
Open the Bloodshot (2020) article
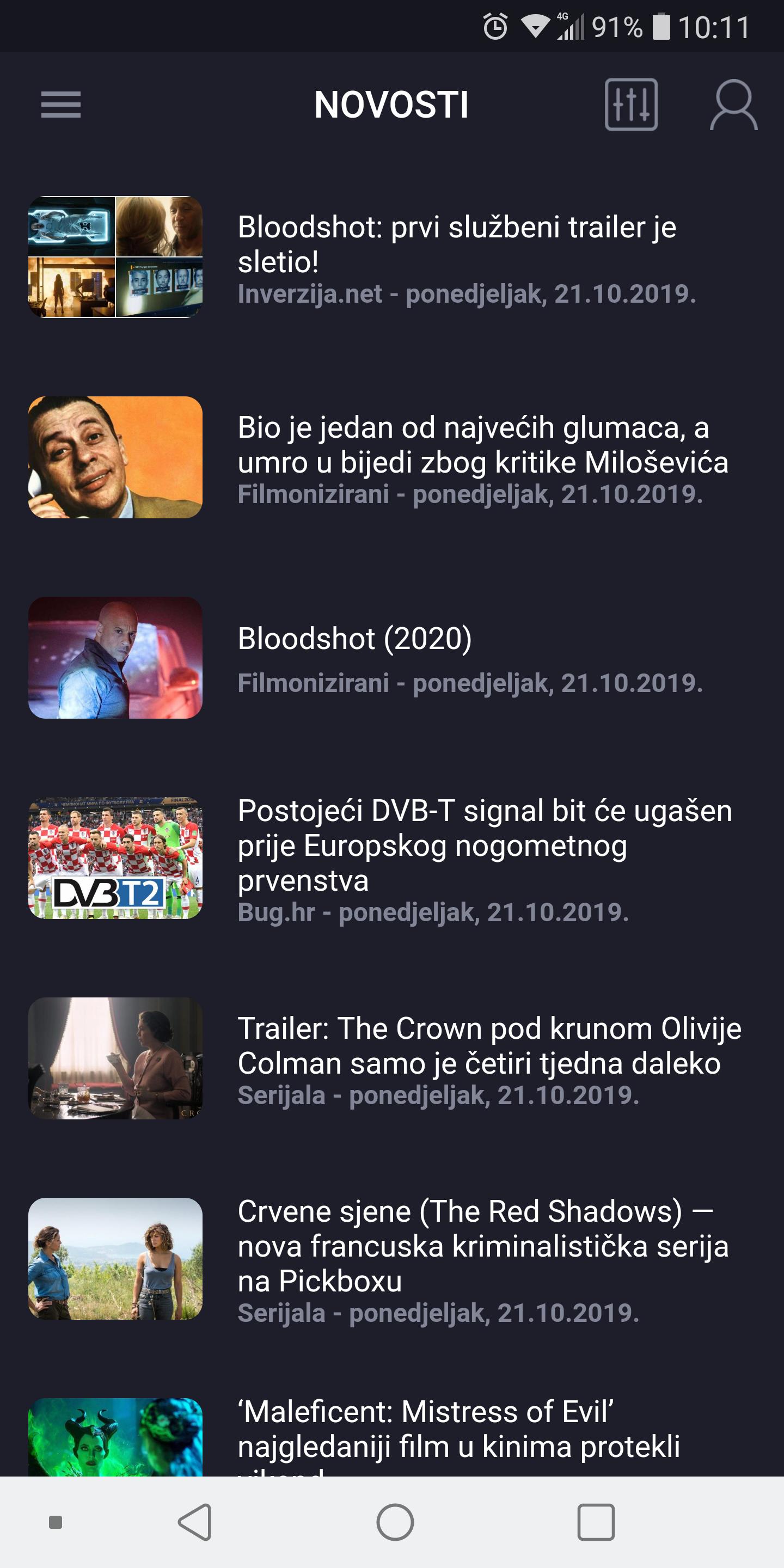pos(354,639)
